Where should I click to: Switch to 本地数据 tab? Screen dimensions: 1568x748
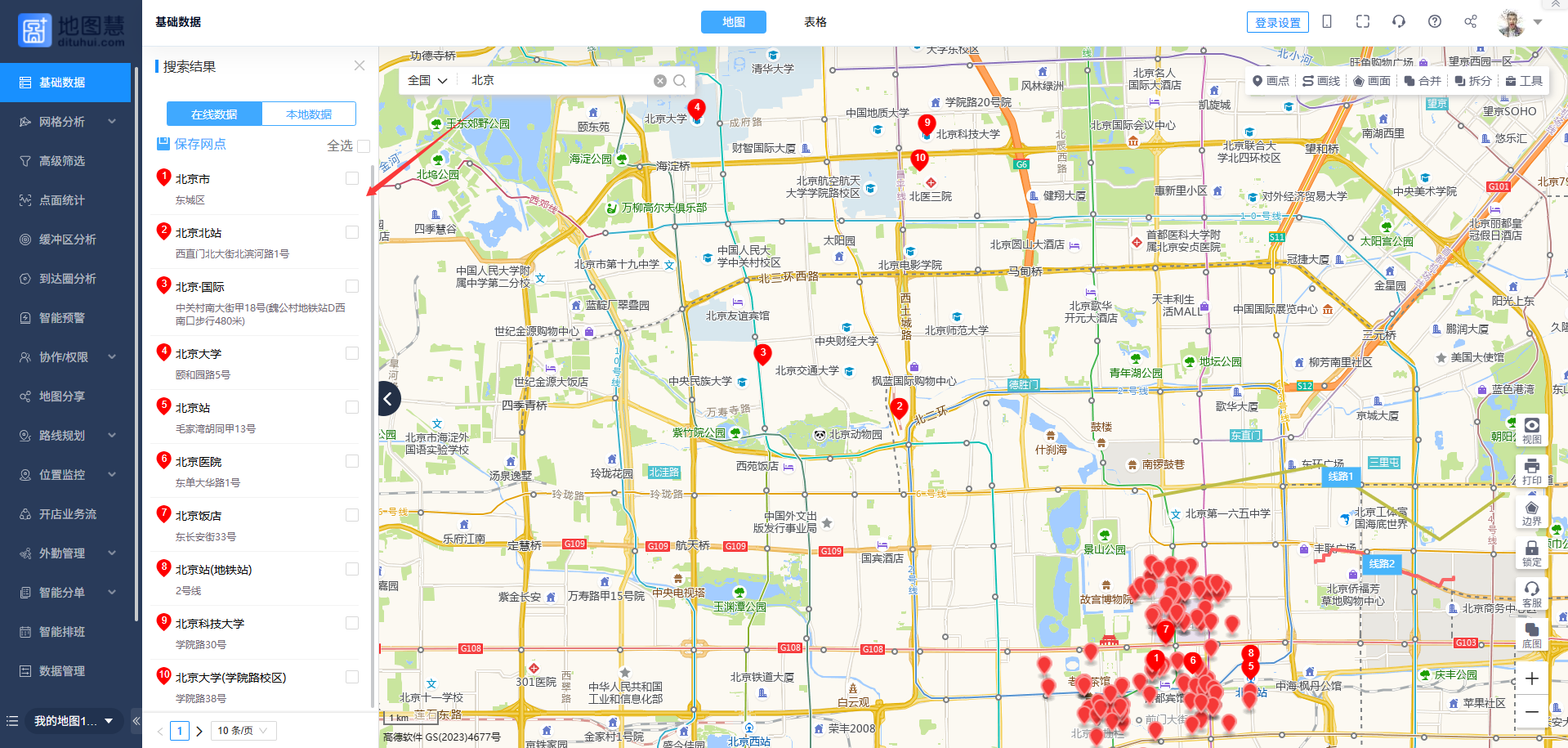pos(309,114)
